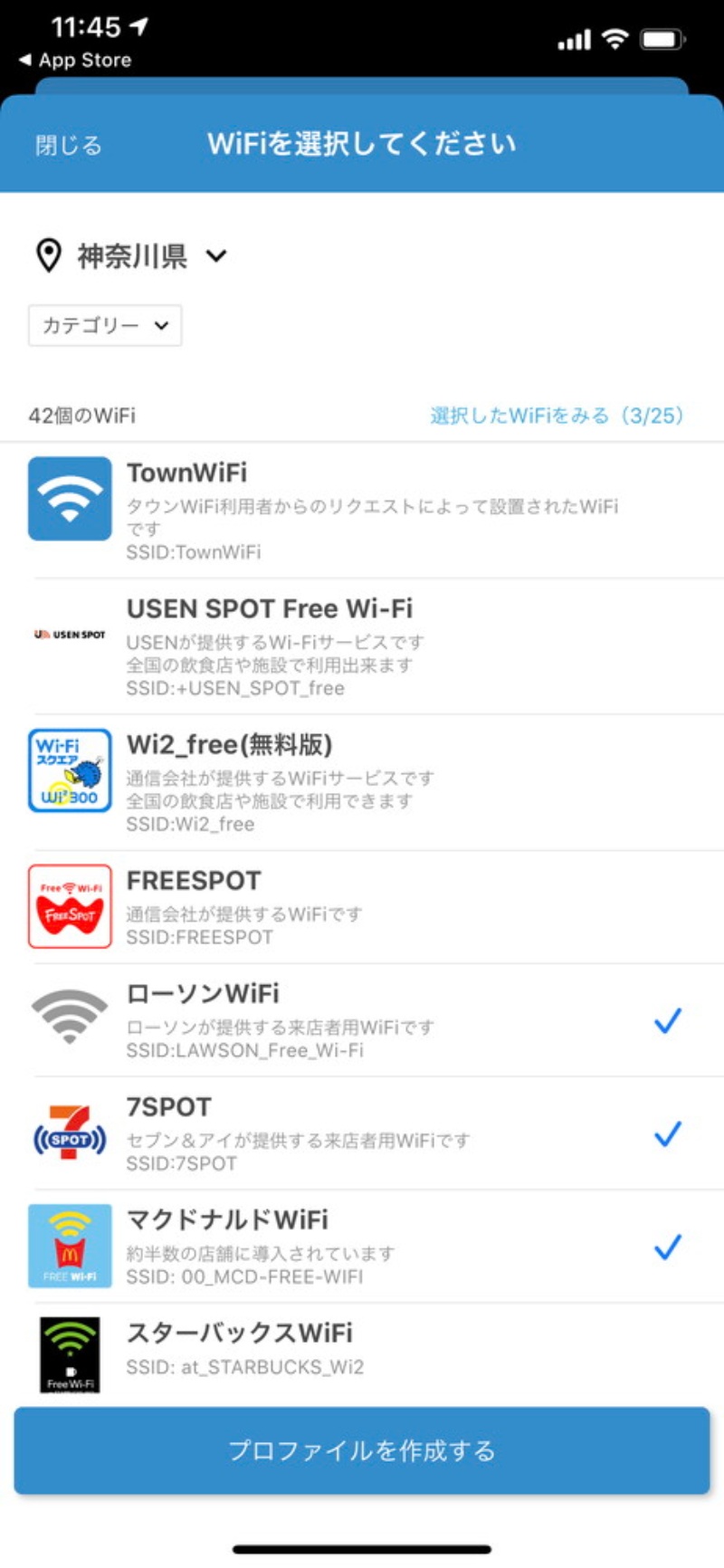The height and width of the screenshot is (1568, 724).
Task: Select スターバックスWiFi network
Action: pos(362,1349)
